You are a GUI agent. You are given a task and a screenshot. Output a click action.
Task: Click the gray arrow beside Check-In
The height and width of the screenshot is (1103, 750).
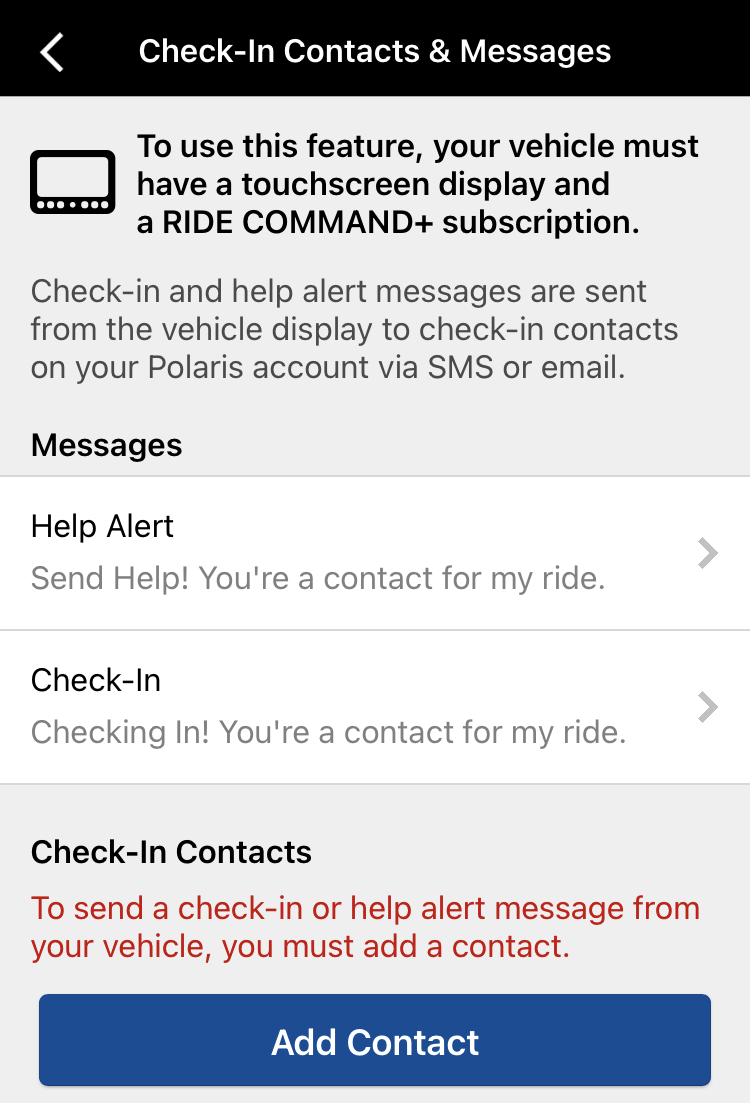[x=709, y=707]
